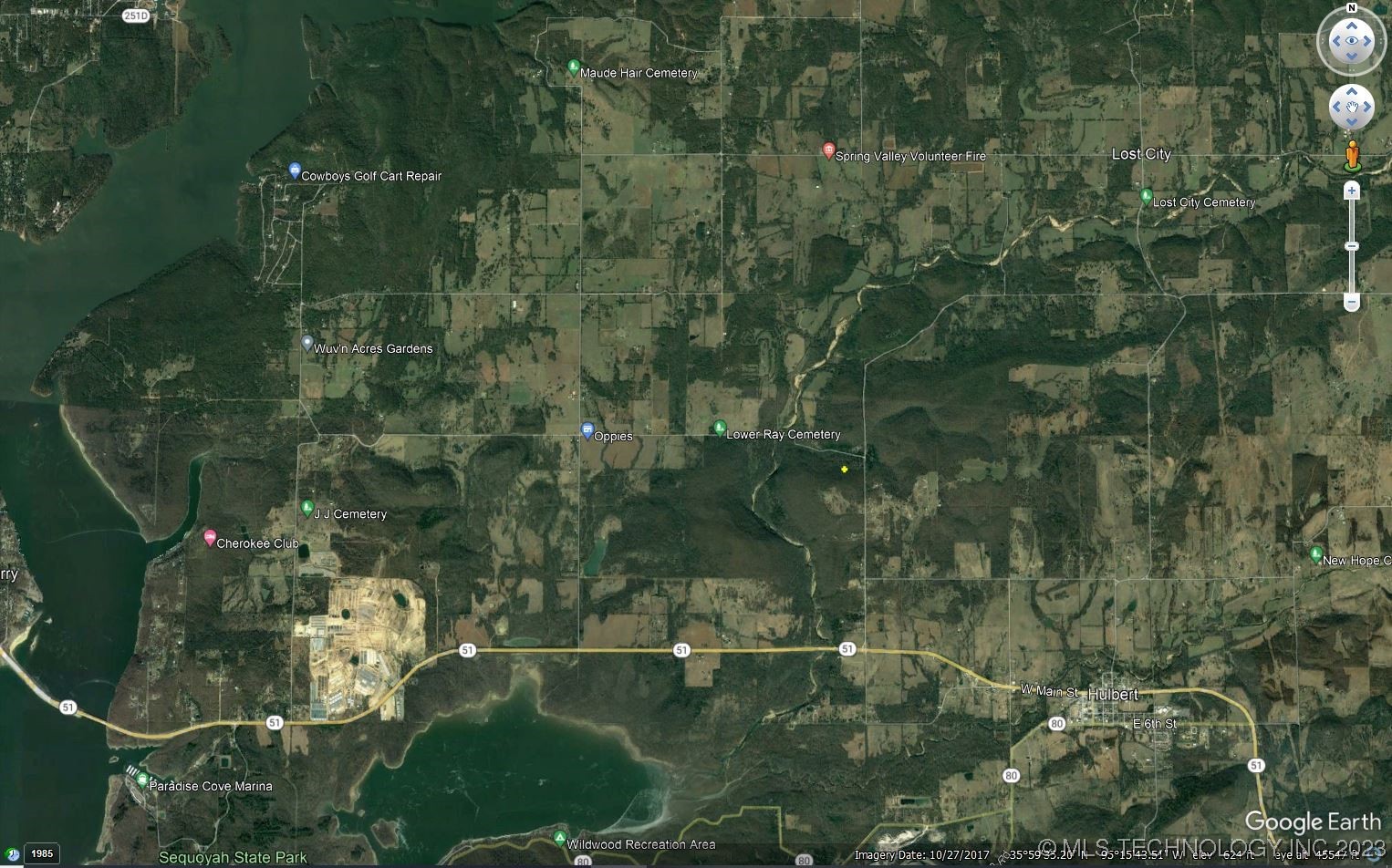The height and width of the screenshot is (868, 1392).
Task: Select the Oppies place marker
Action: click(587, 430)
